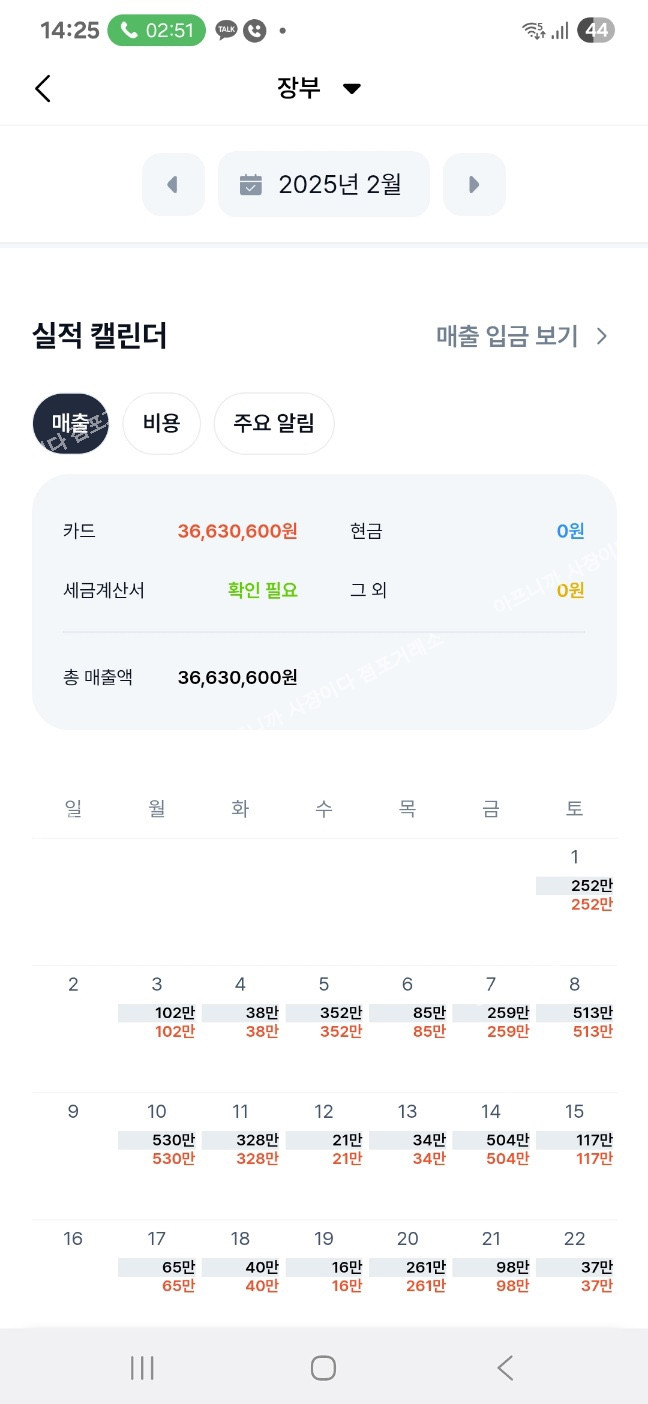Select the 매출 tab

click(70, 423)
